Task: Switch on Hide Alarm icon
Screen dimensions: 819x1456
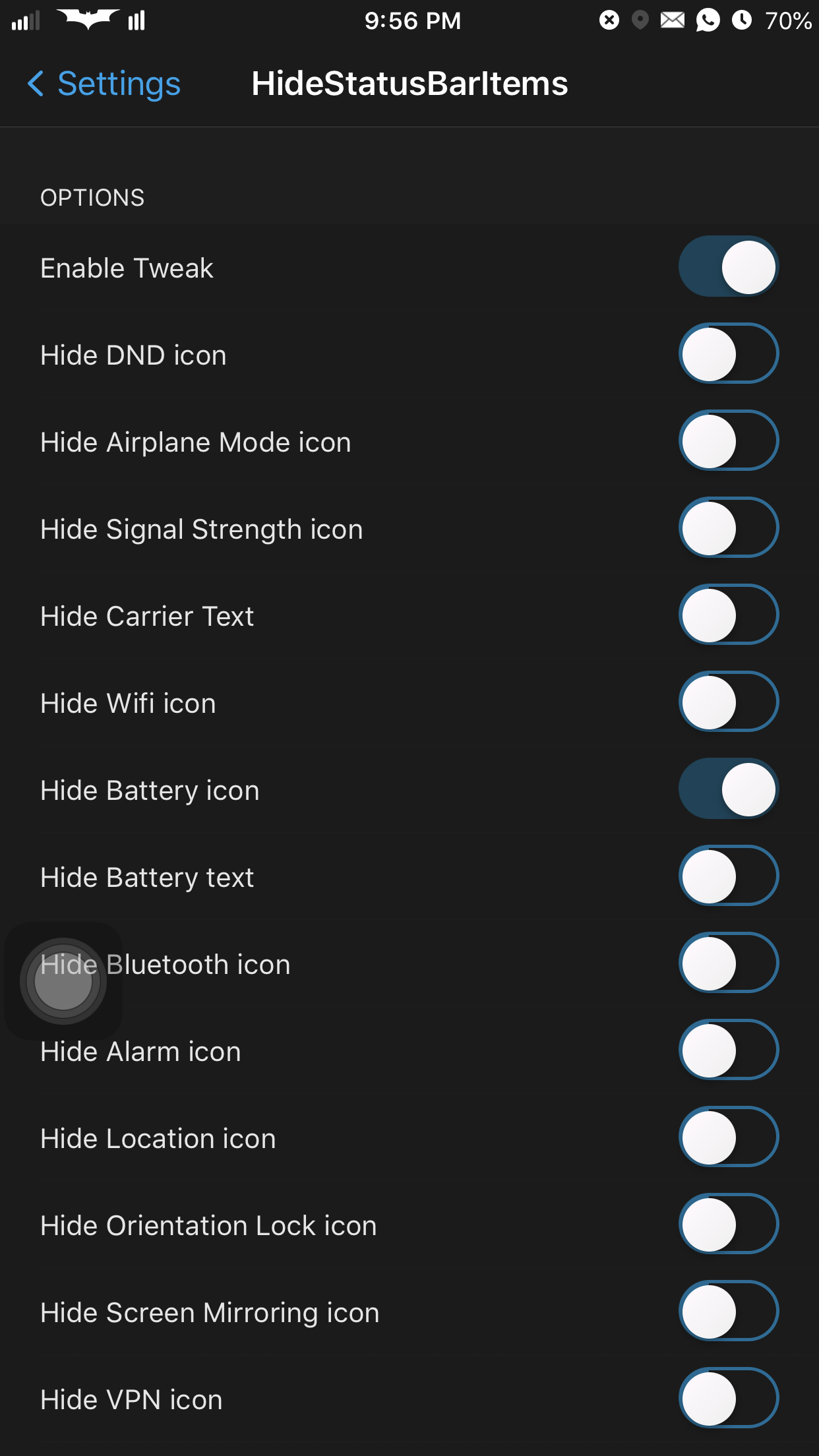Action: (x=729, y=1050)
